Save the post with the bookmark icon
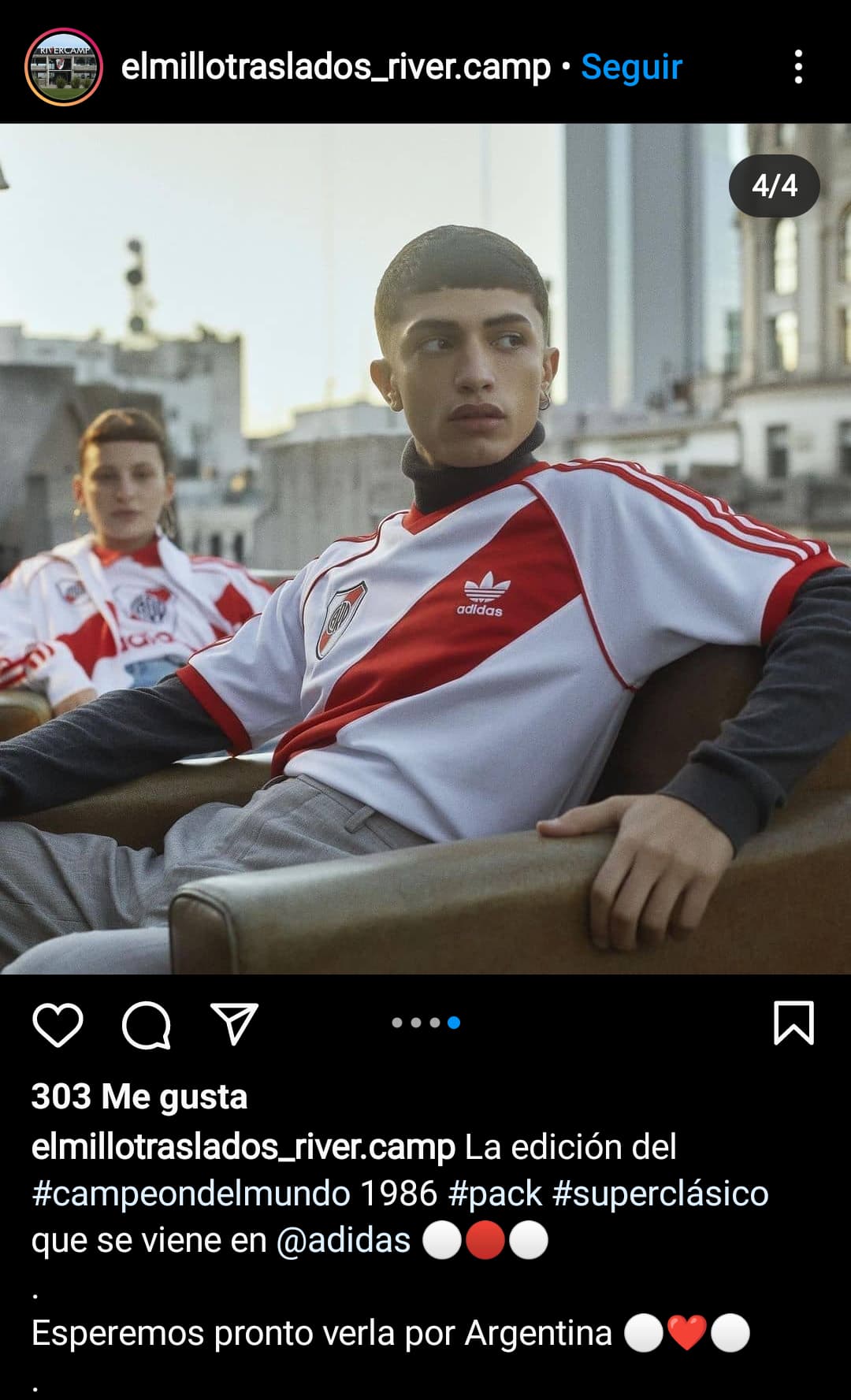Screen dimensions: 851x1400 [x=793, y=1023]
